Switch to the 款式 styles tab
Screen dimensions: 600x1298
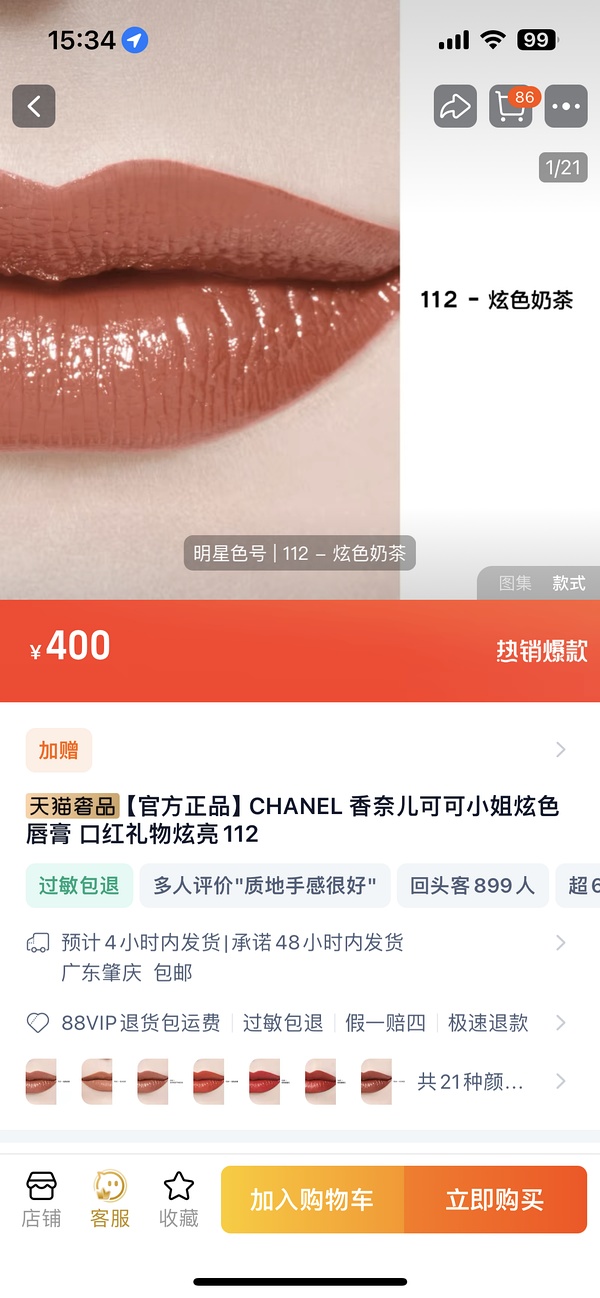click(x=569, y=583)
